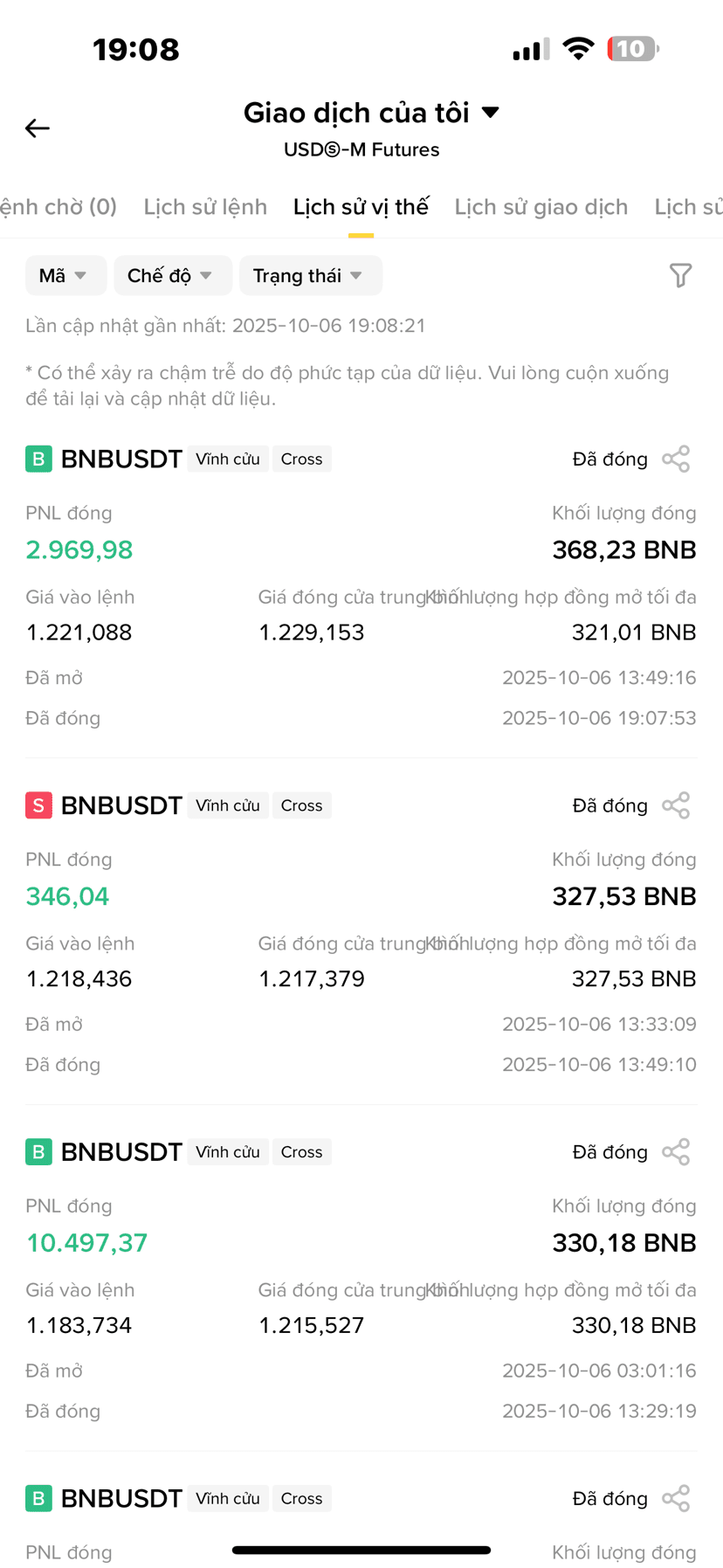This screenshot has height=1568, width=723.
Task: Share the position with PNL 10.497,37
Action: pyautogui.click(x=676, y=1152)
